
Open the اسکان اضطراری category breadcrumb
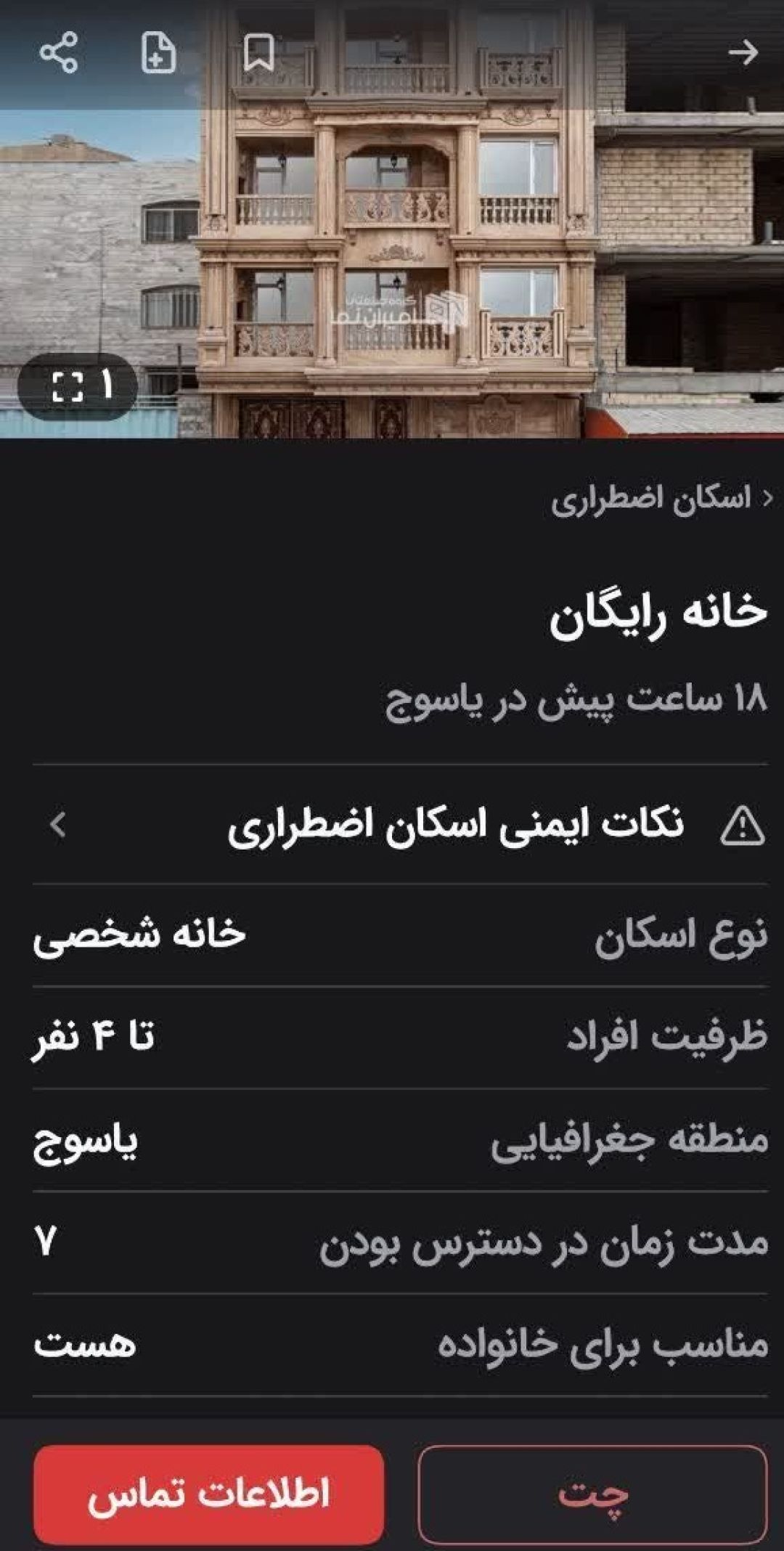coord(661,500)
